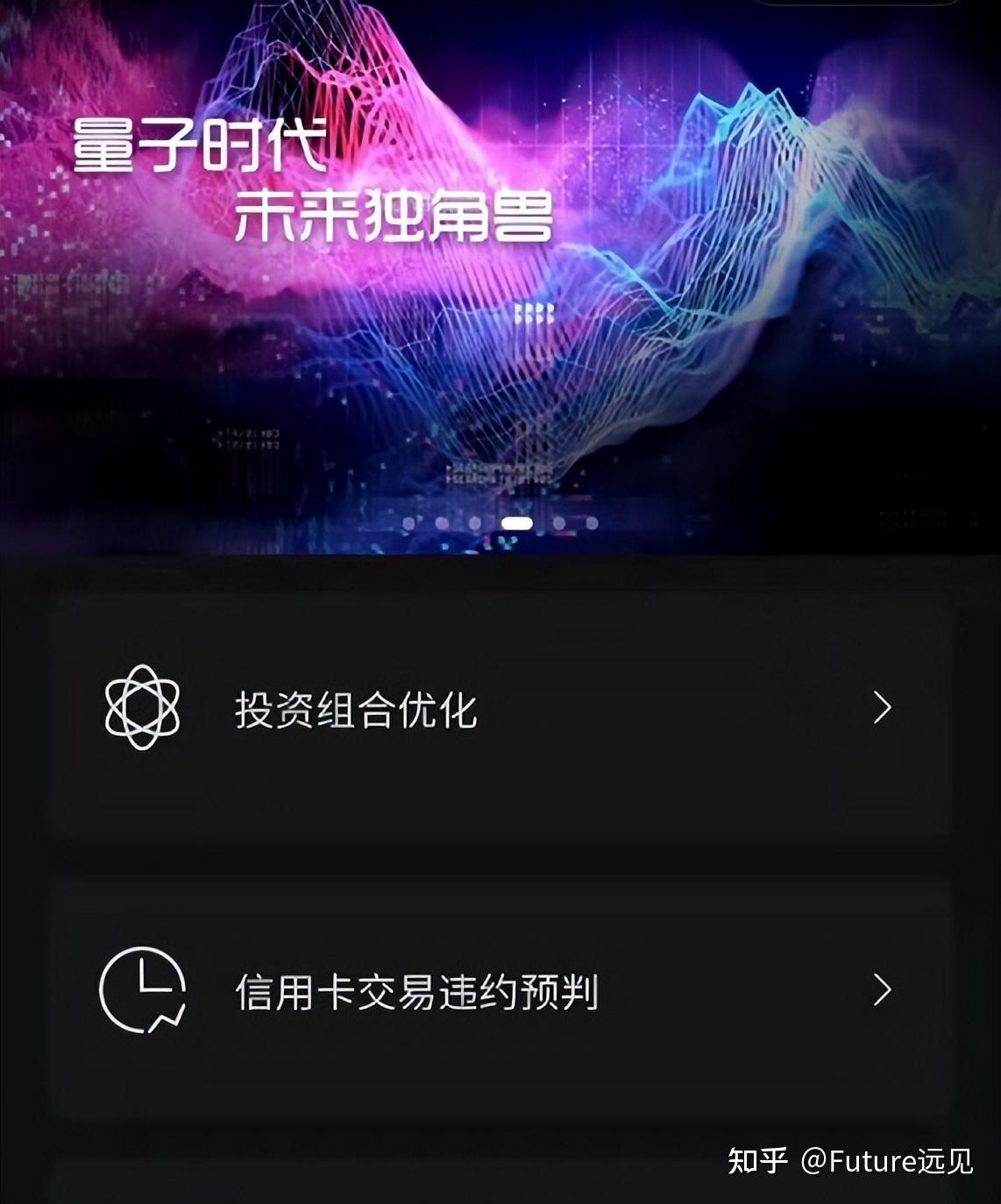Select the first carousel dot

point(409,523)
